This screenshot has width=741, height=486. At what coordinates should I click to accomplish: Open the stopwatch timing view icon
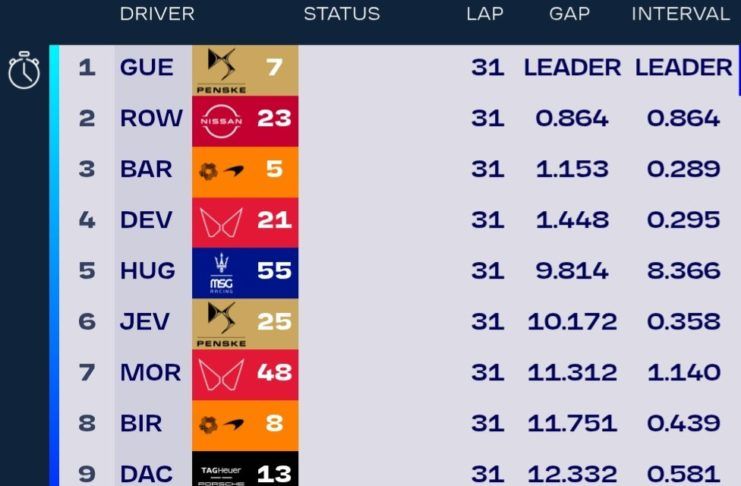point(24,70)
